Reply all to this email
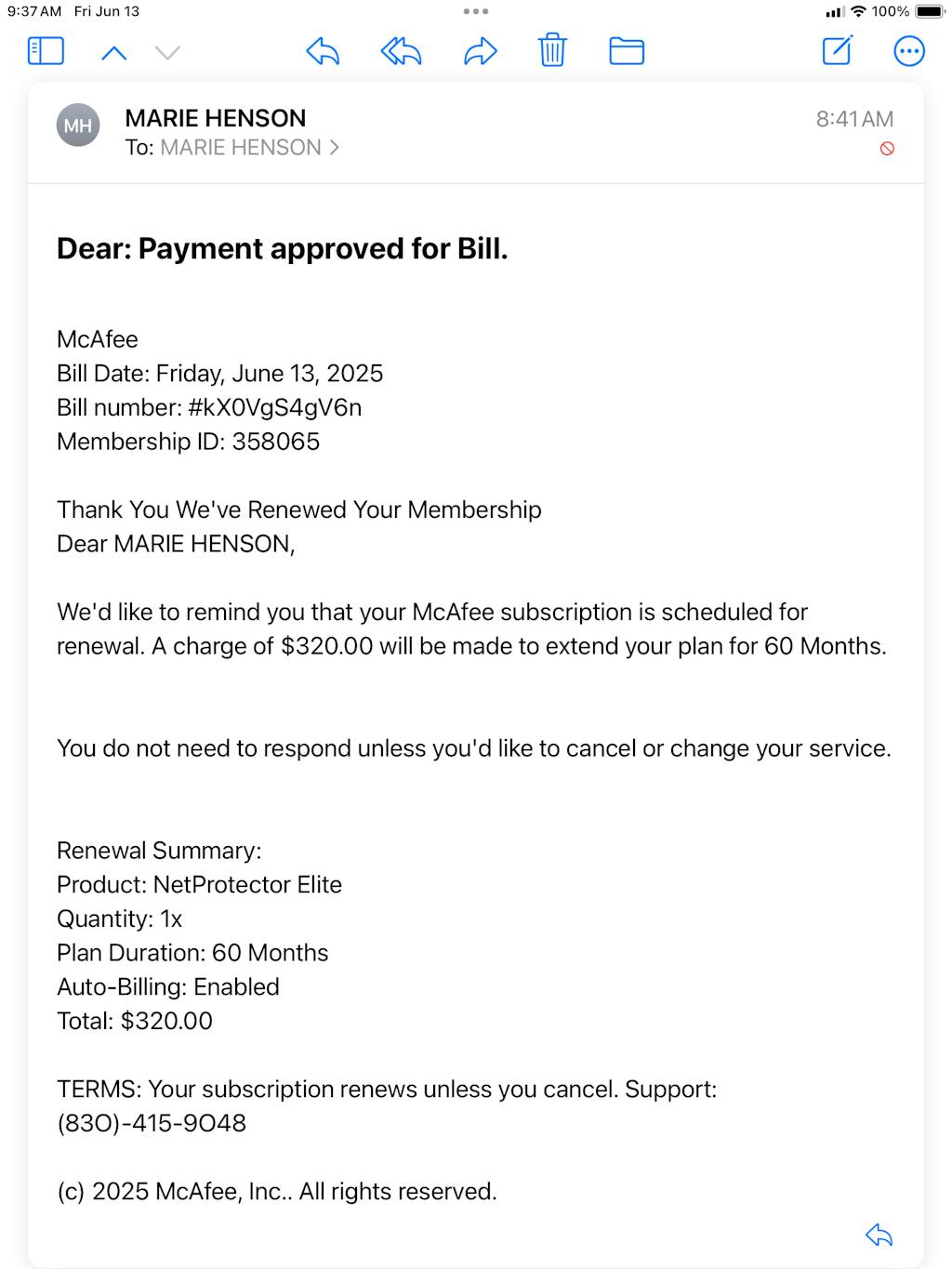Viewport: 952px width, 1269px height. (x=401, y=51)
